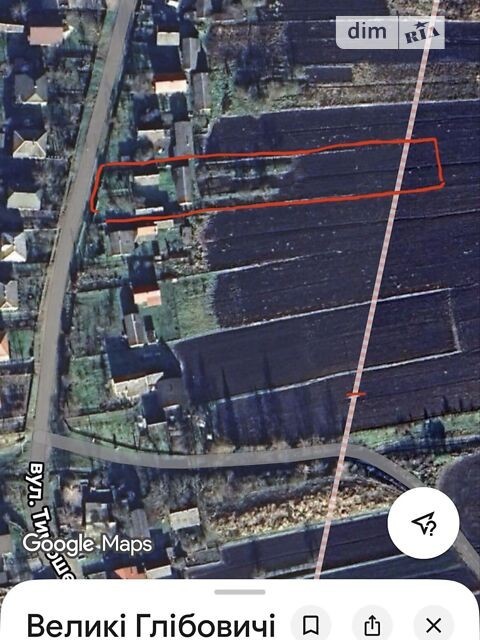Share the Великі Глібовичі location
480x640 pixels.
tap(372, 625)
